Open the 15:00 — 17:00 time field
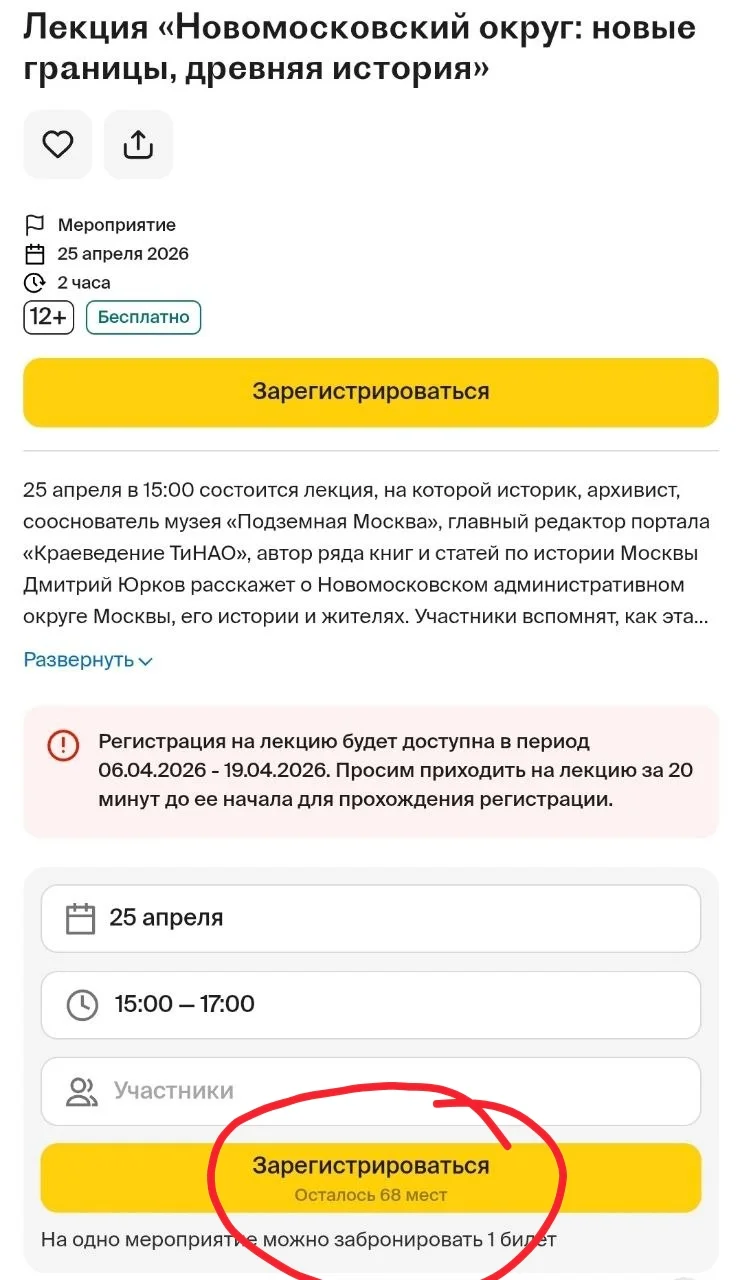The width and height of the screenshot is (742, 1280). (371, 1004)
